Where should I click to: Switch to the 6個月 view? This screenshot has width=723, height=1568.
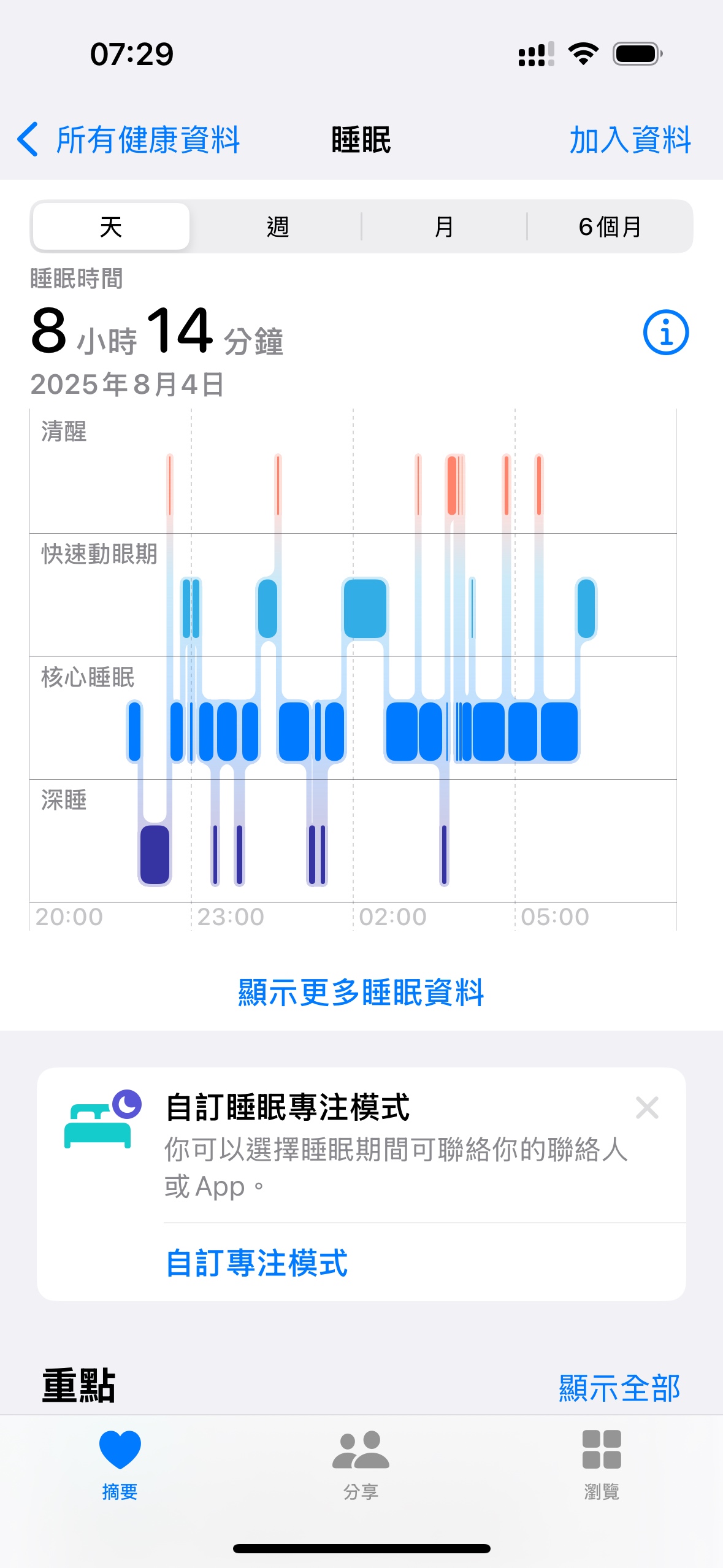pyautogui.click(x=610, y=227)
